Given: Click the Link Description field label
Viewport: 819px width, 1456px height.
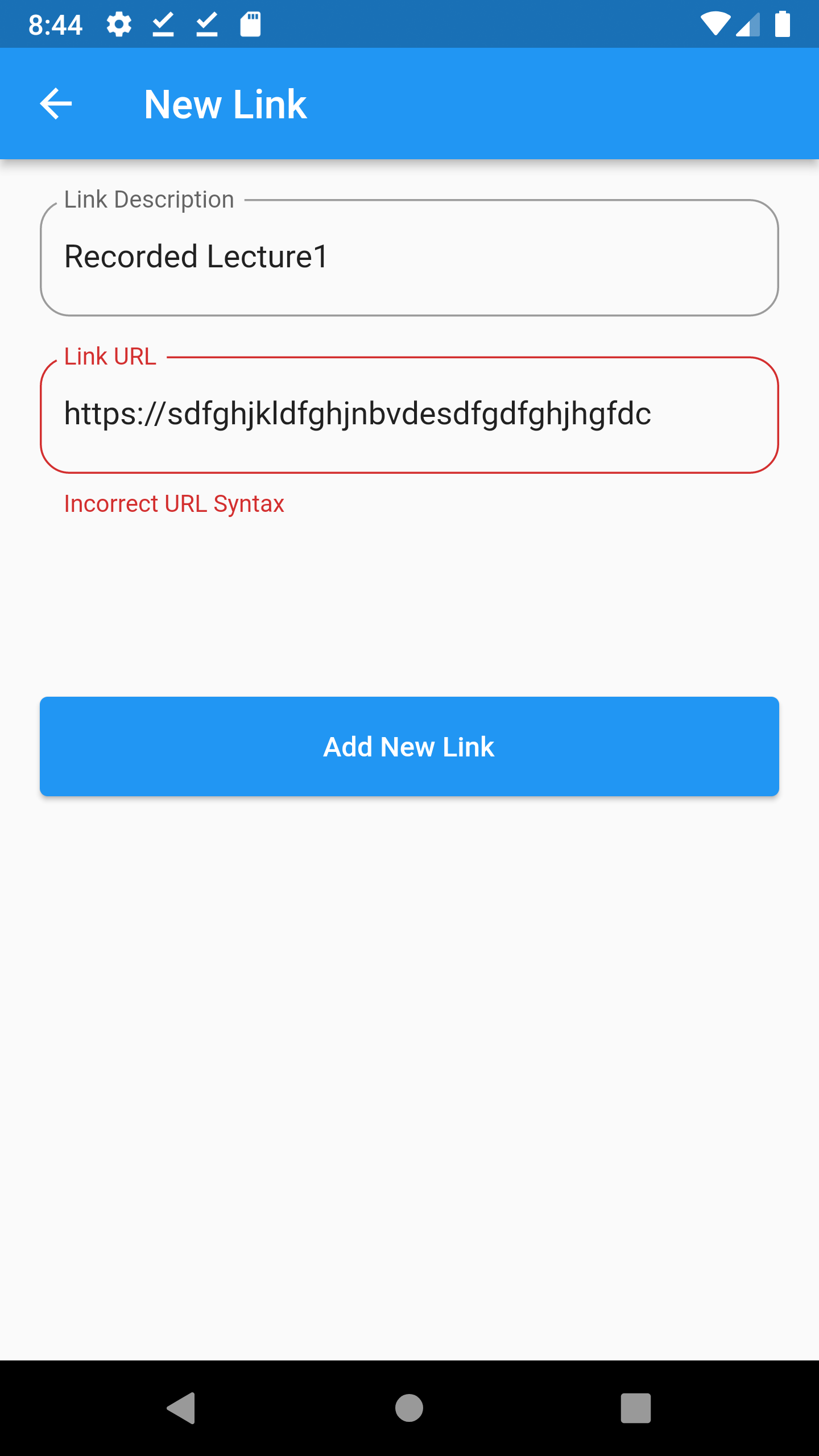Looking at the screenshot, I should (149, 198).
